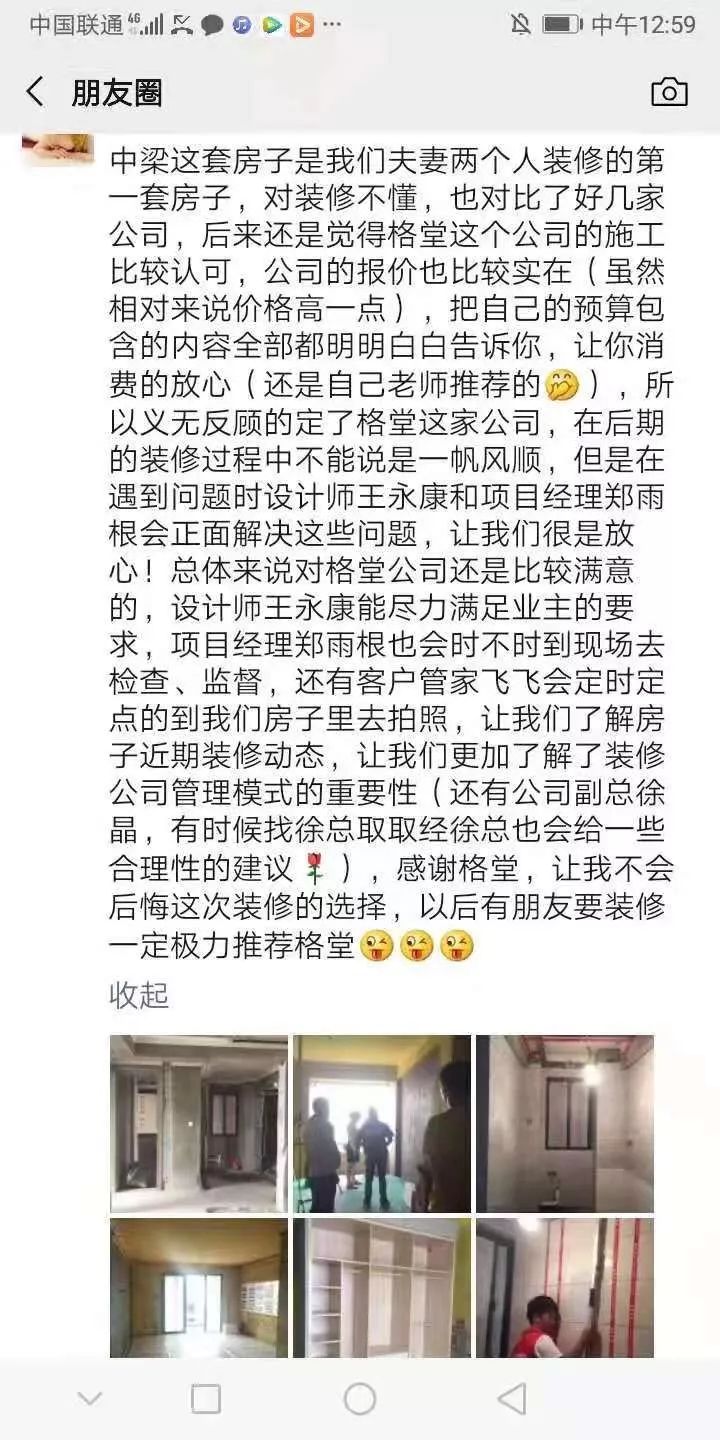Go back from 朋友圈 Moments
The image size is (720, 1440).
pos(36,93)
